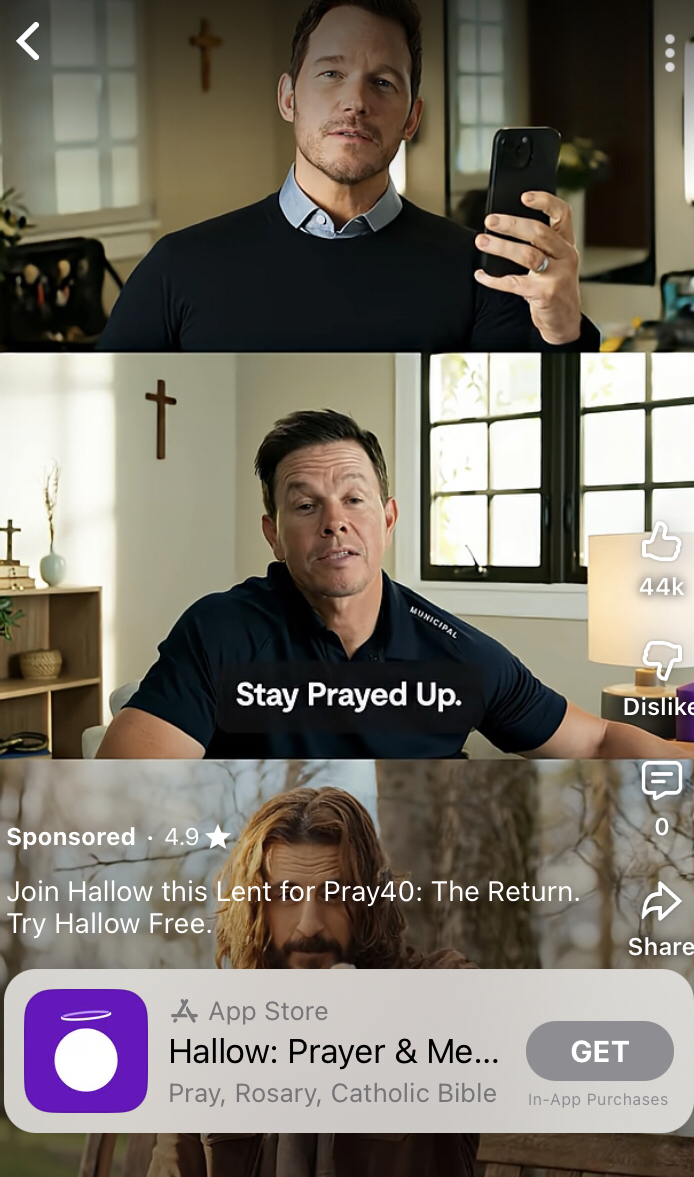Open the three-dot overflow menu
The width and height of the screenshot is (694, 1177).
point(669,52)
